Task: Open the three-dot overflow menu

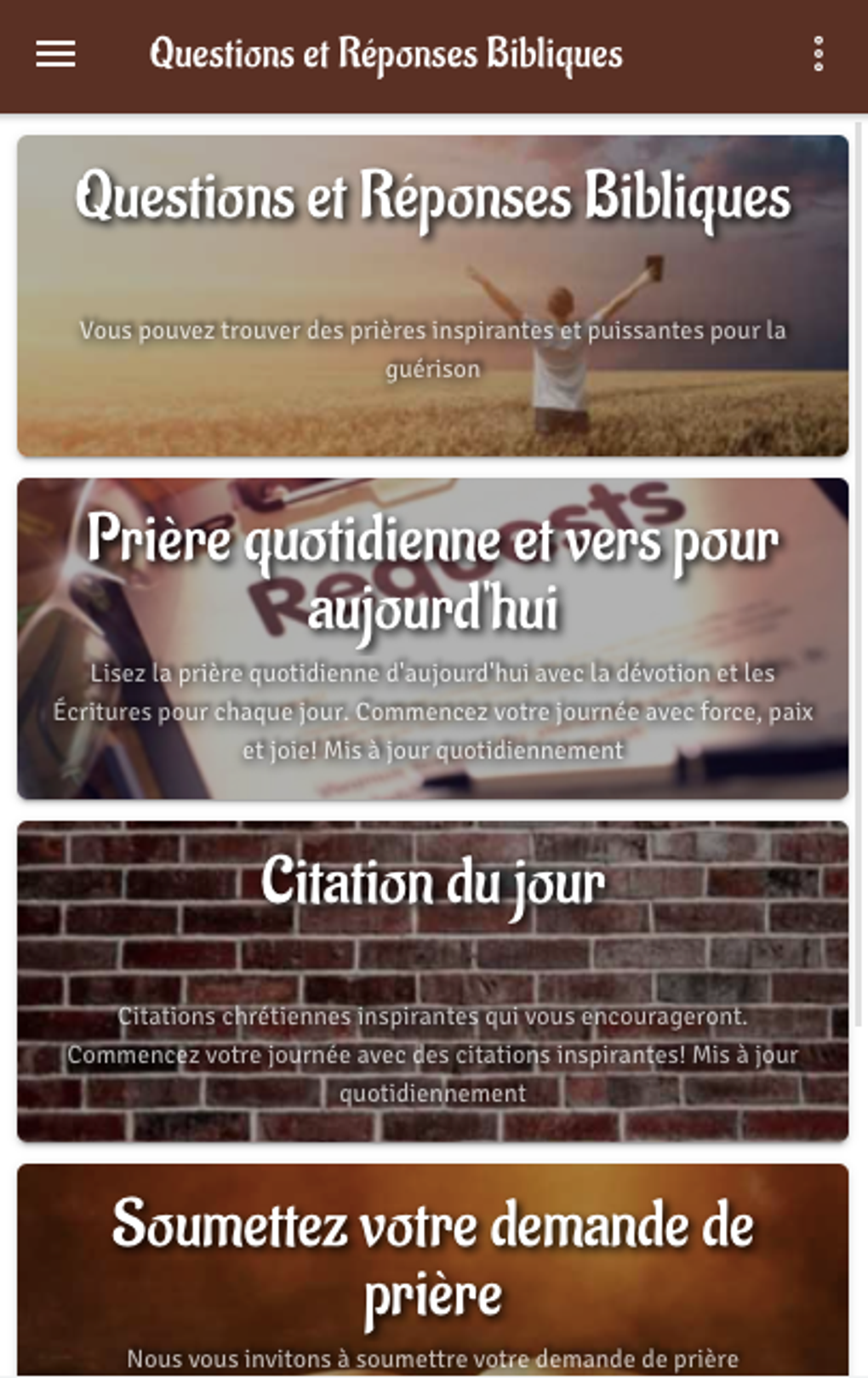Action: click(x=819, y=55)
